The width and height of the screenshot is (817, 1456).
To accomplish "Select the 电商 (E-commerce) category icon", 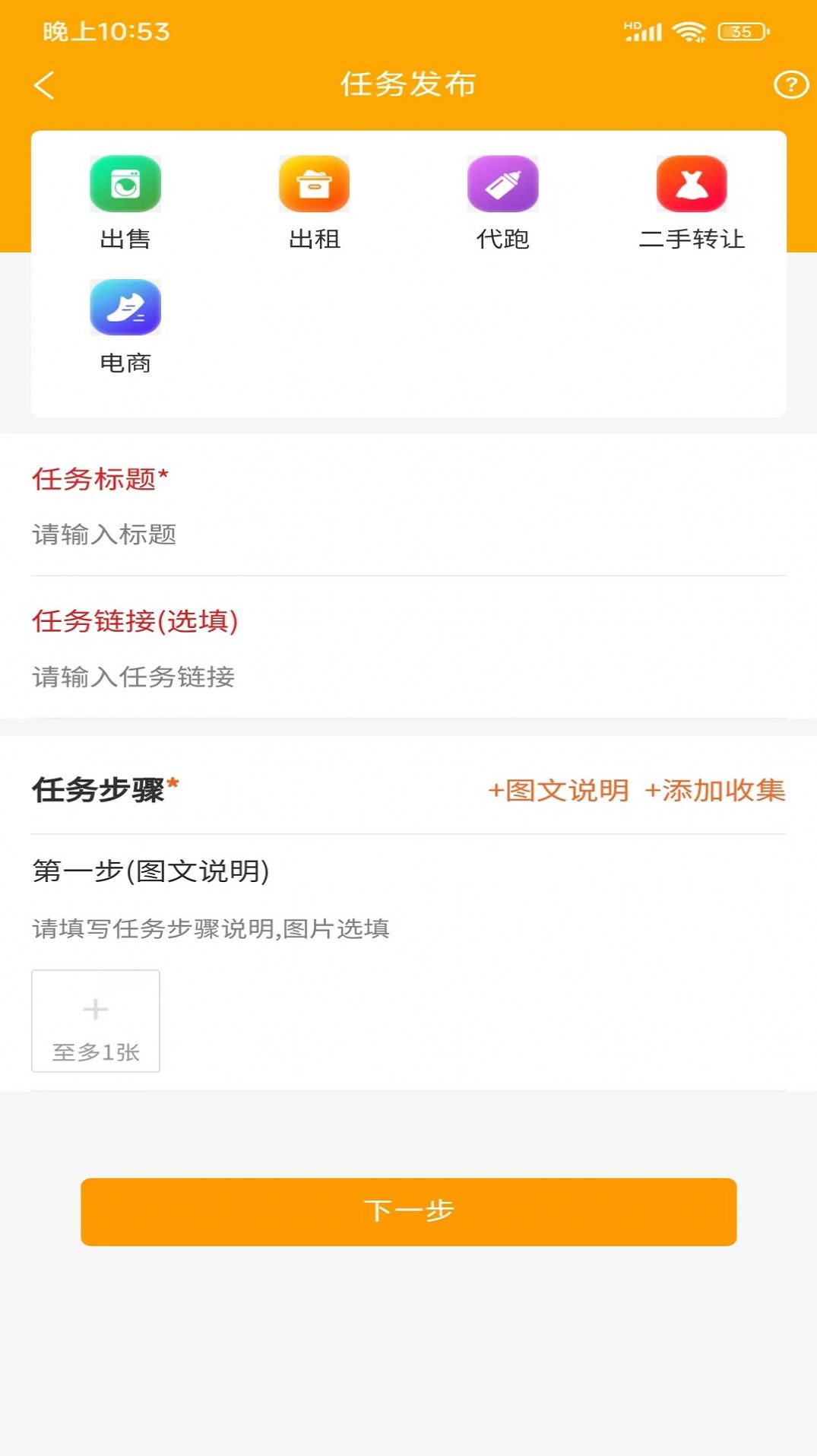I will [x=126, y=306].
